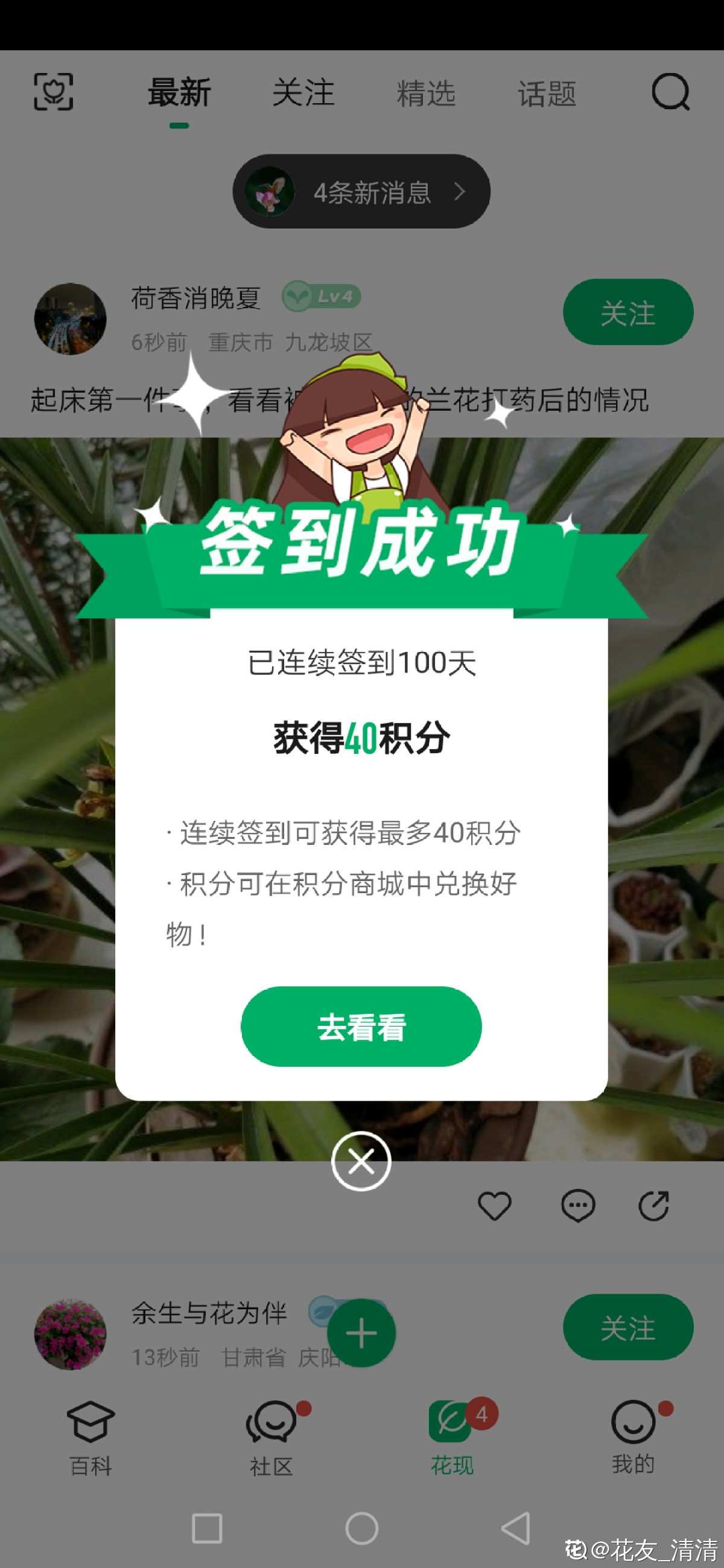Share the orchid post
The height and width of the screenshot is (1568, 724).
point(654,1206)
